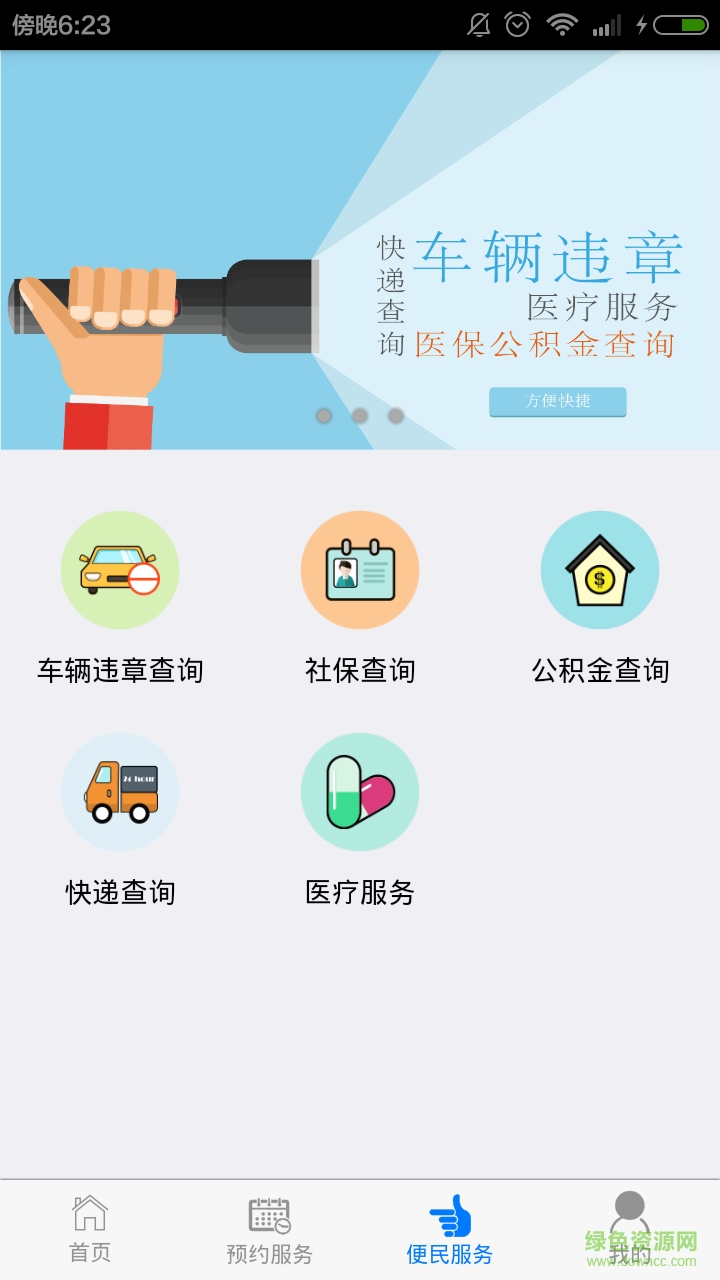Select the 我的 profile icon

[x=630, y=1213]
